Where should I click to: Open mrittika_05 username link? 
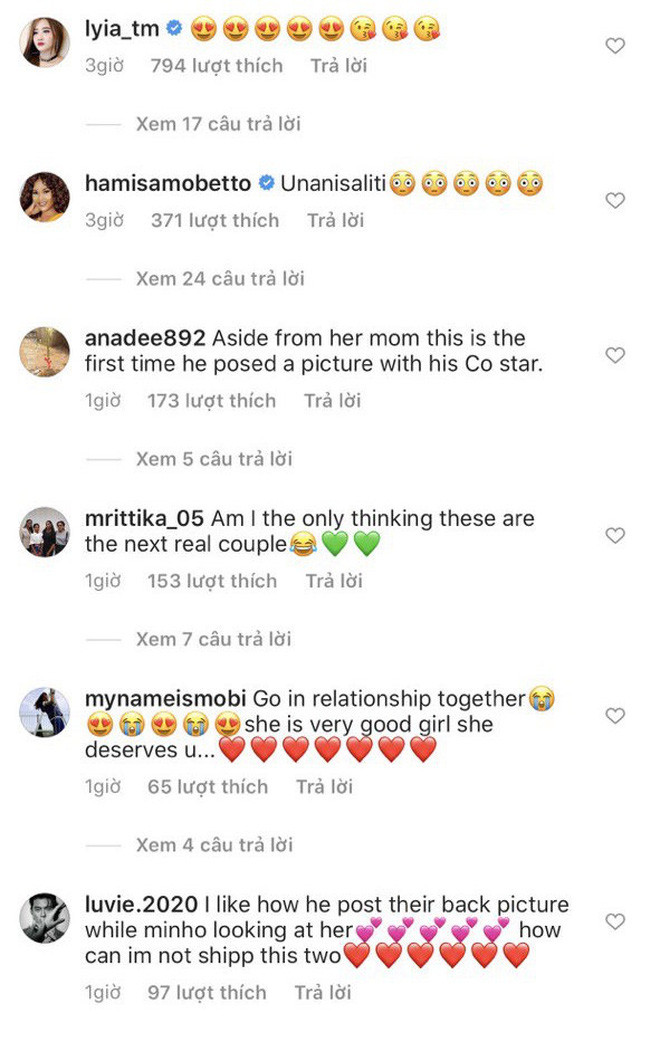[x=145, y=519]
